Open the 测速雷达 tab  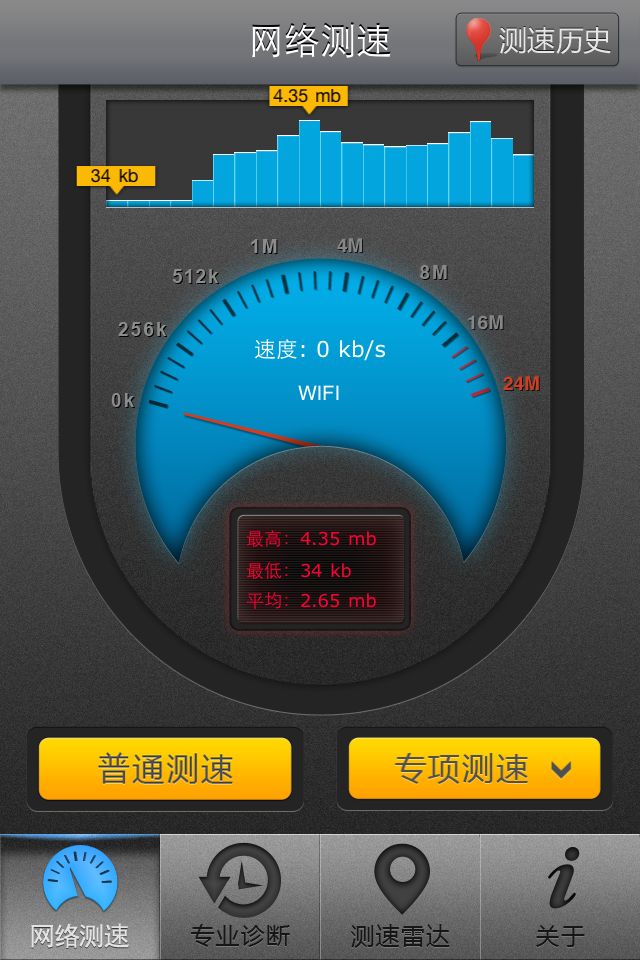[x=400, y=897]
